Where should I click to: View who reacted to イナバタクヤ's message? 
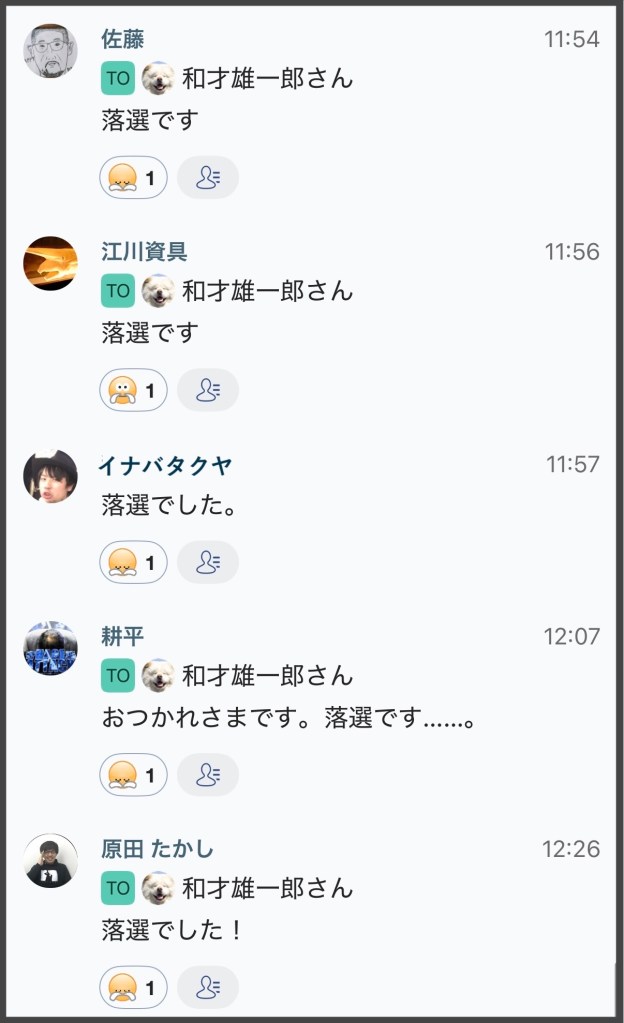[x=208, y=562]
